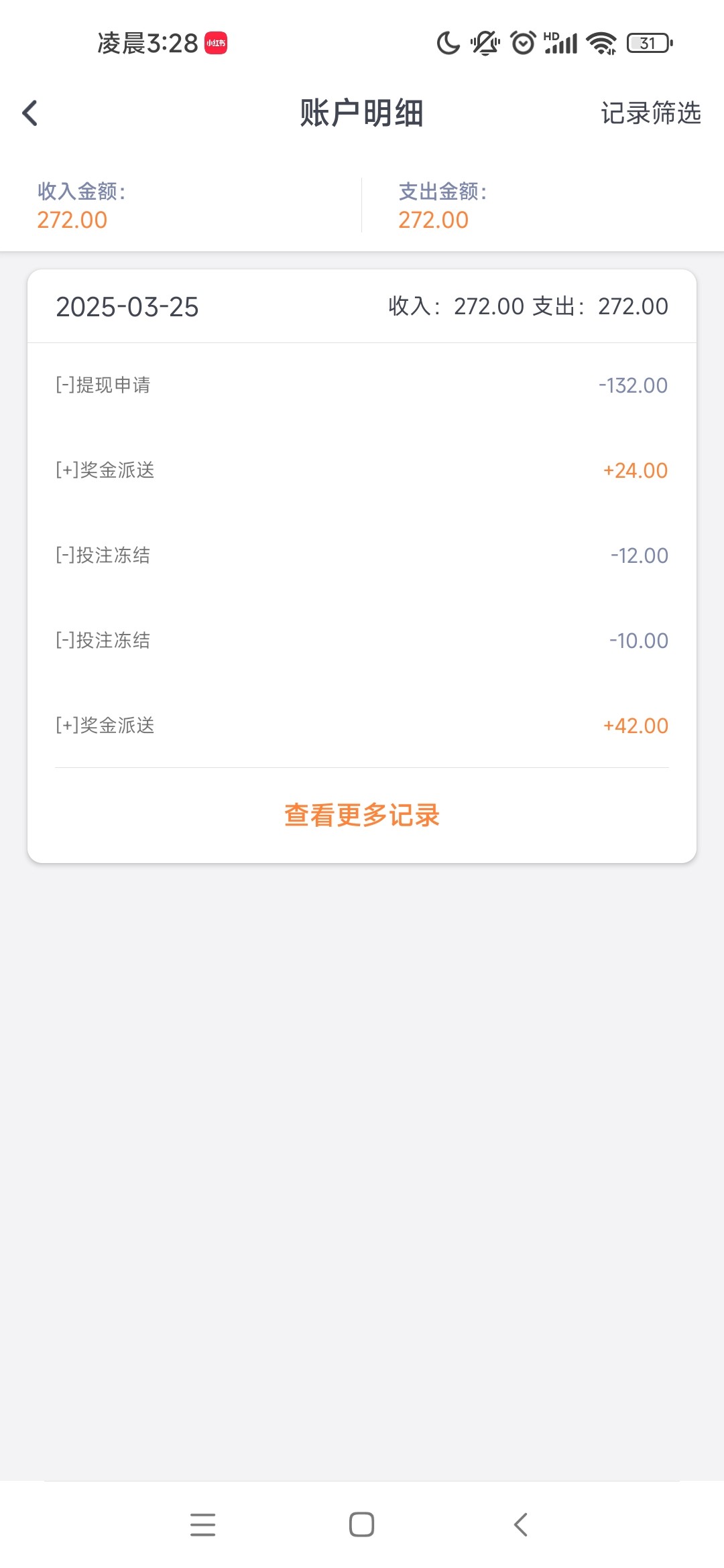
Task: Open the 奖金派送 +42.00 record
Action: (362, 726)
